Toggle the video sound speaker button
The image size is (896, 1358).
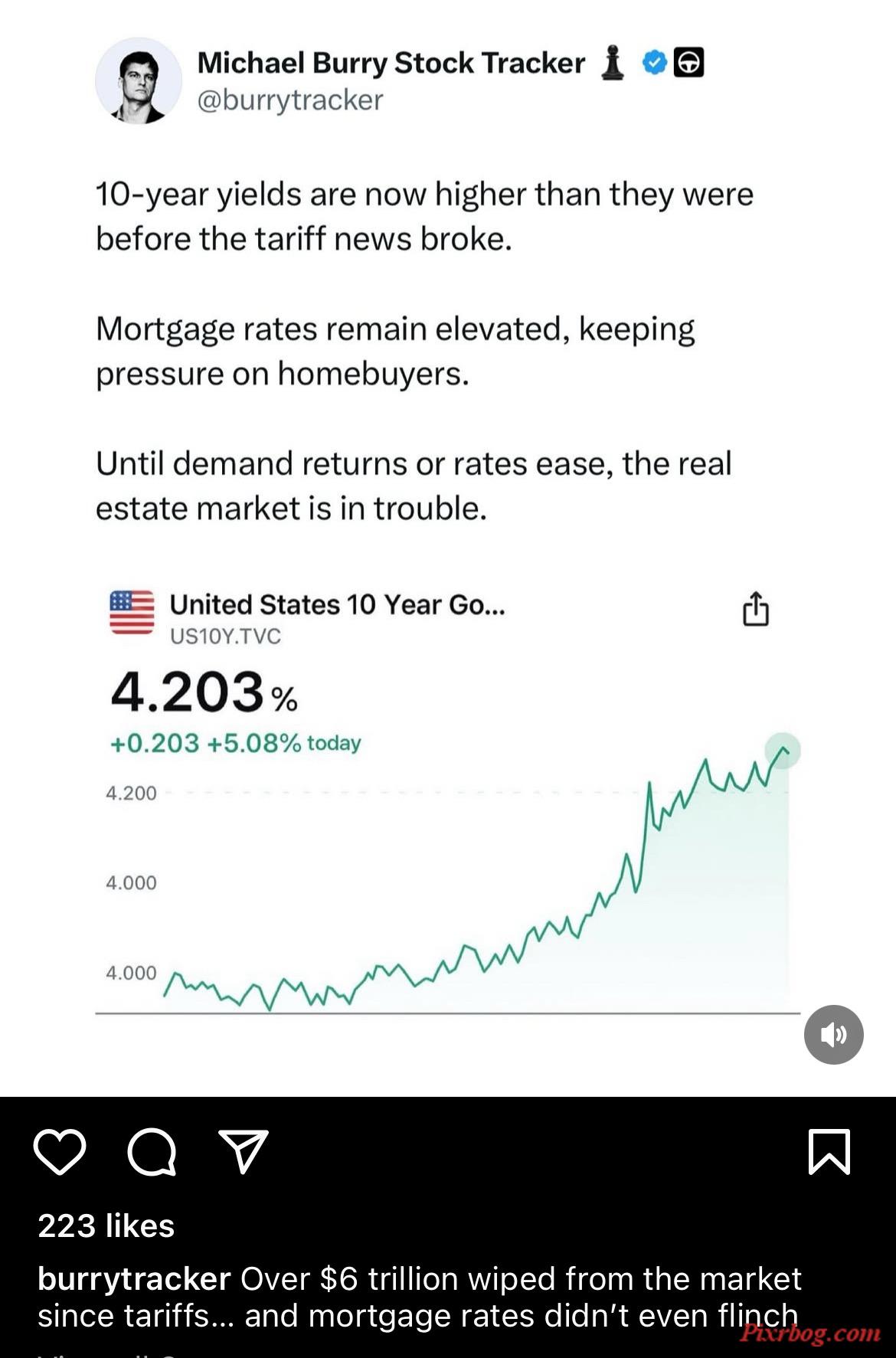coord(833,1035)
